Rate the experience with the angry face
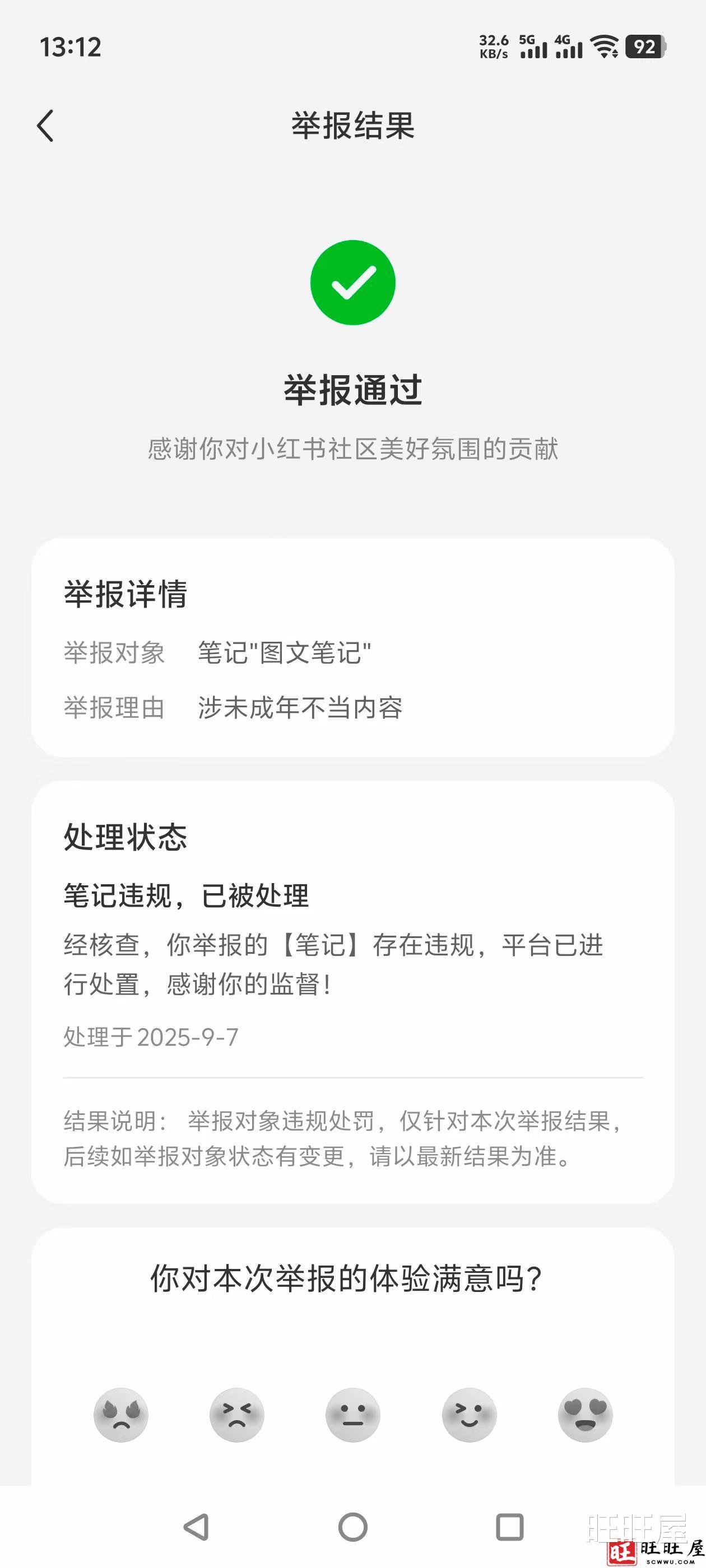Screen dimensions: 706x1568 pos(120,1415)
